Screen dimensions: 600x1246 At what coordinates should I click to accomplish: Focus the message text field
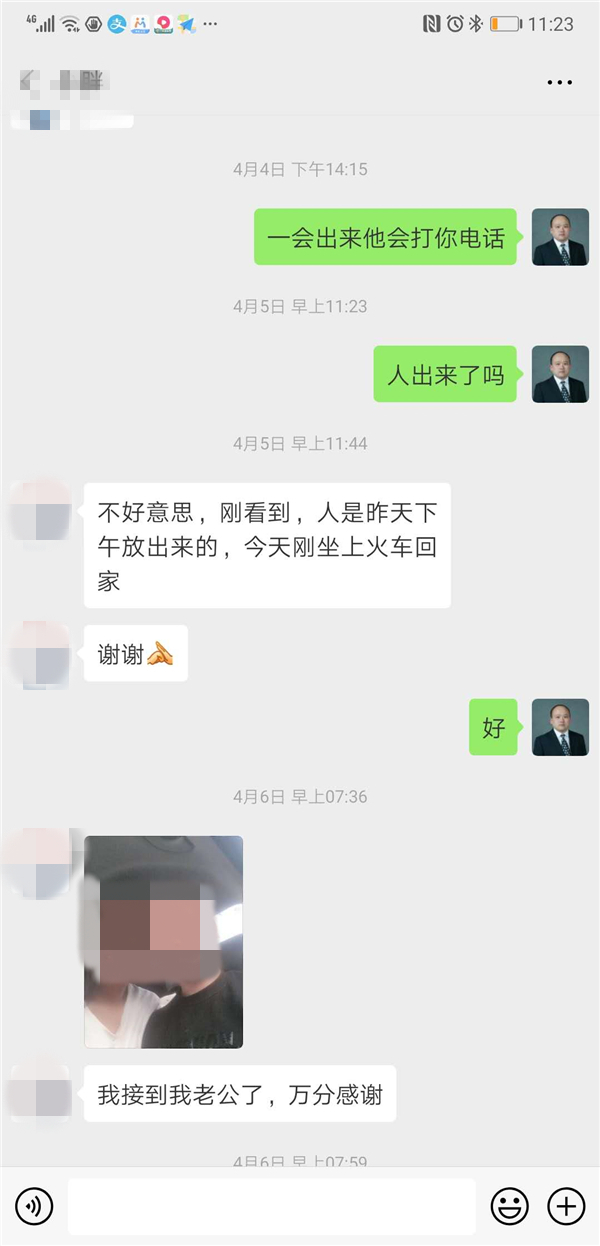271,1207
